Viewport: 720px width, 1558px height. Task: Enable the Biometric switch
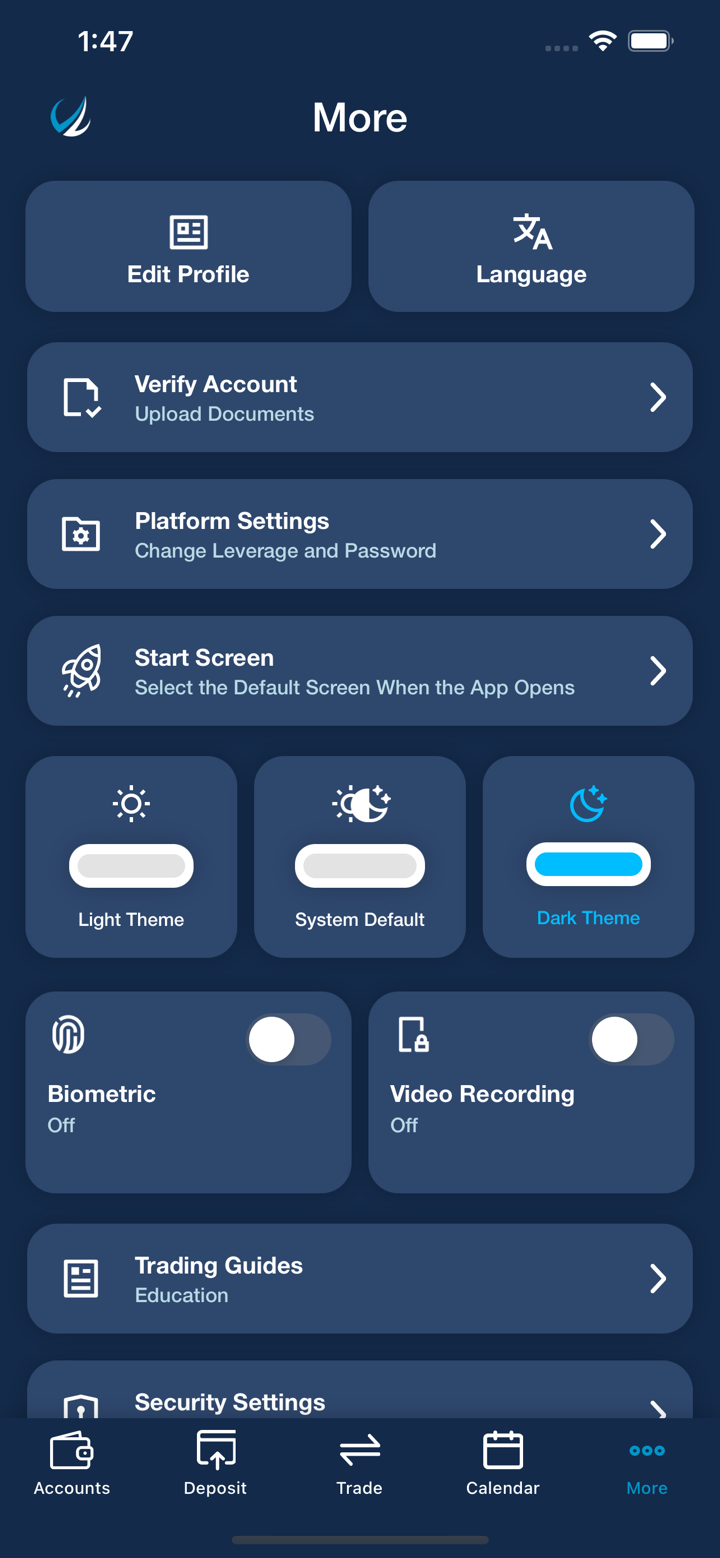288,1039
